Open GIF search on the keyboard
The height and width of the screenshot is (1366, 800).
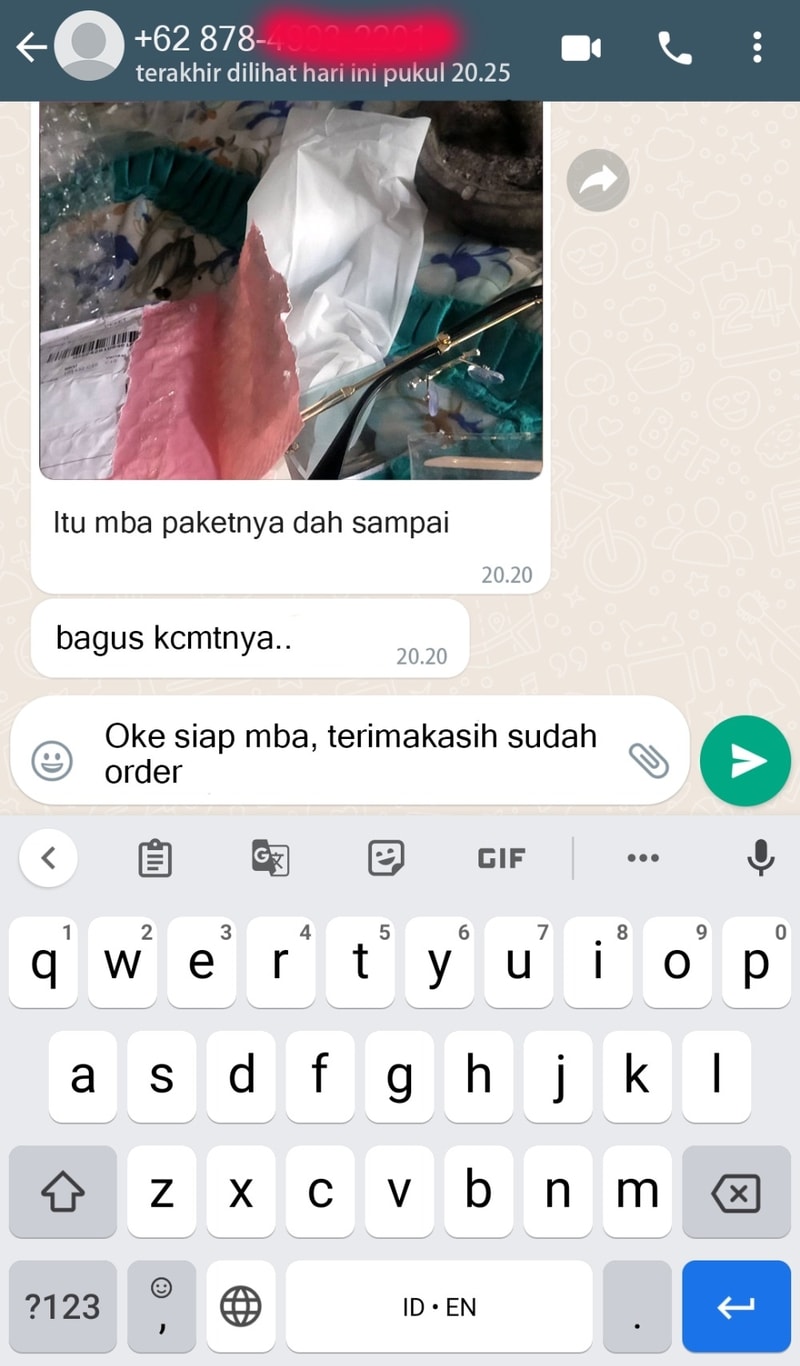[x=501, y=858]
